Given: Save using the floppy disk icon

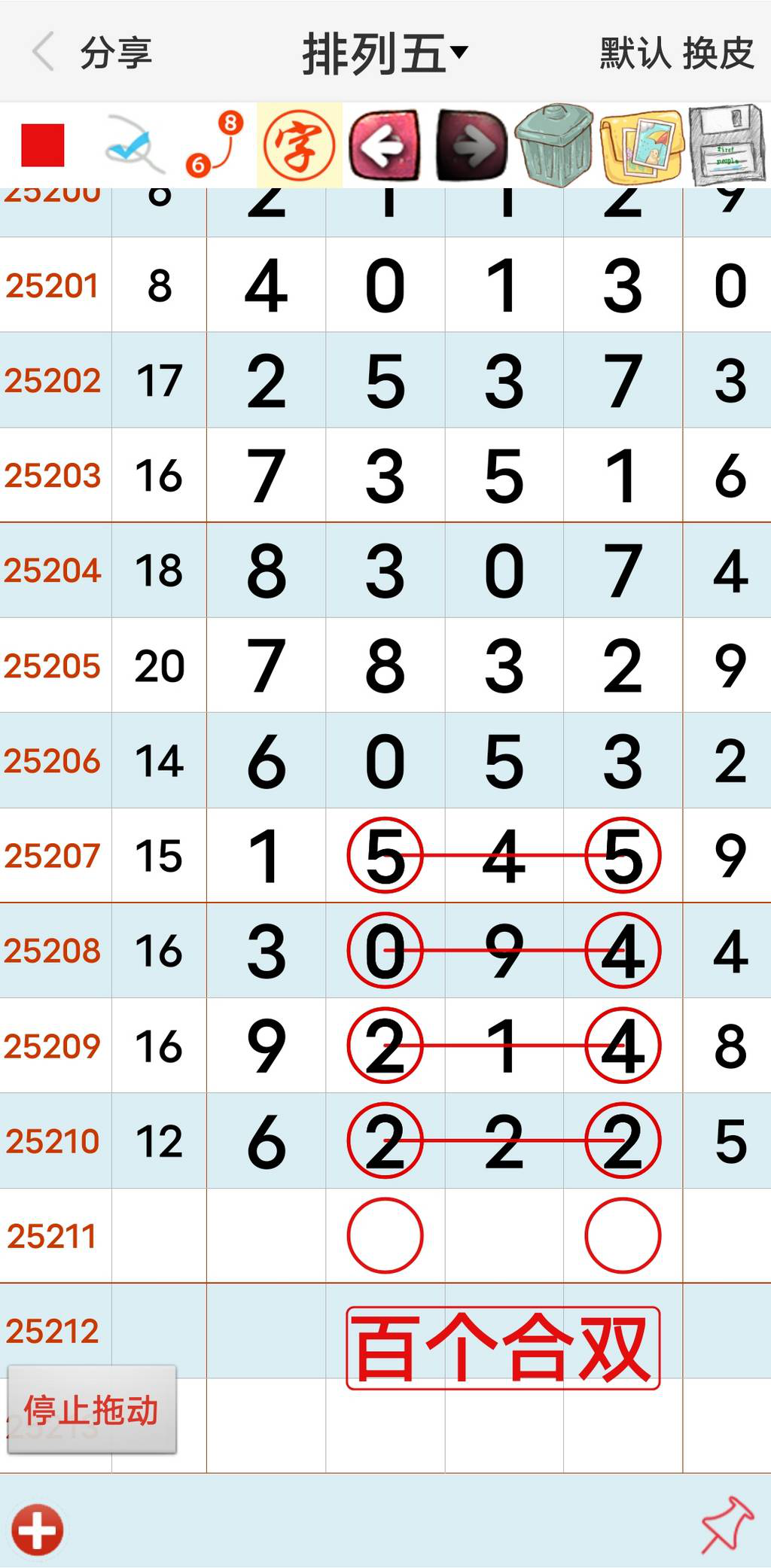Looking at the screenshot, I should (x=727, y=145).
